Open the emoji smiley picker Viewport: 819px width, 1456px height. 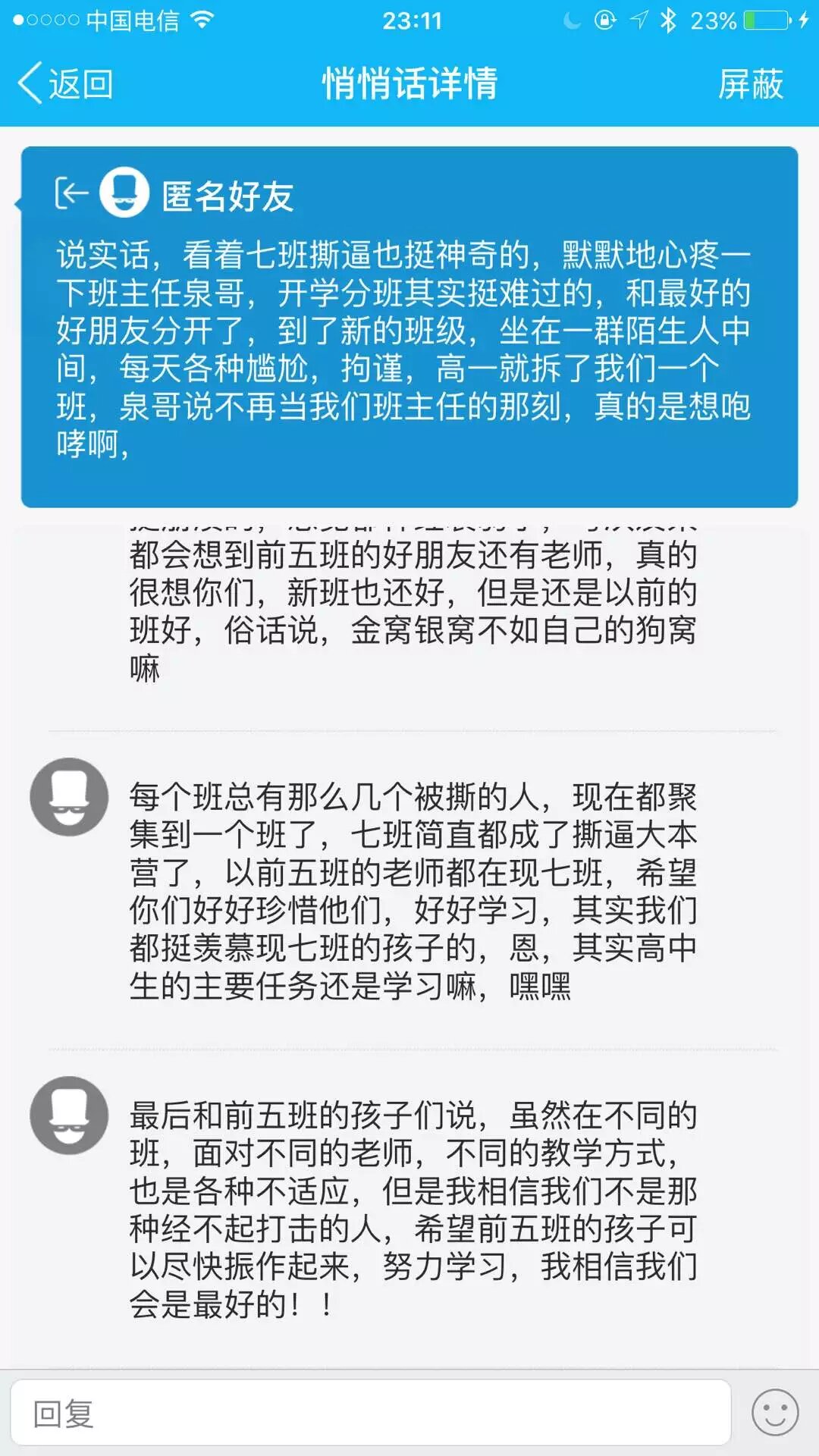point(774,1413)
